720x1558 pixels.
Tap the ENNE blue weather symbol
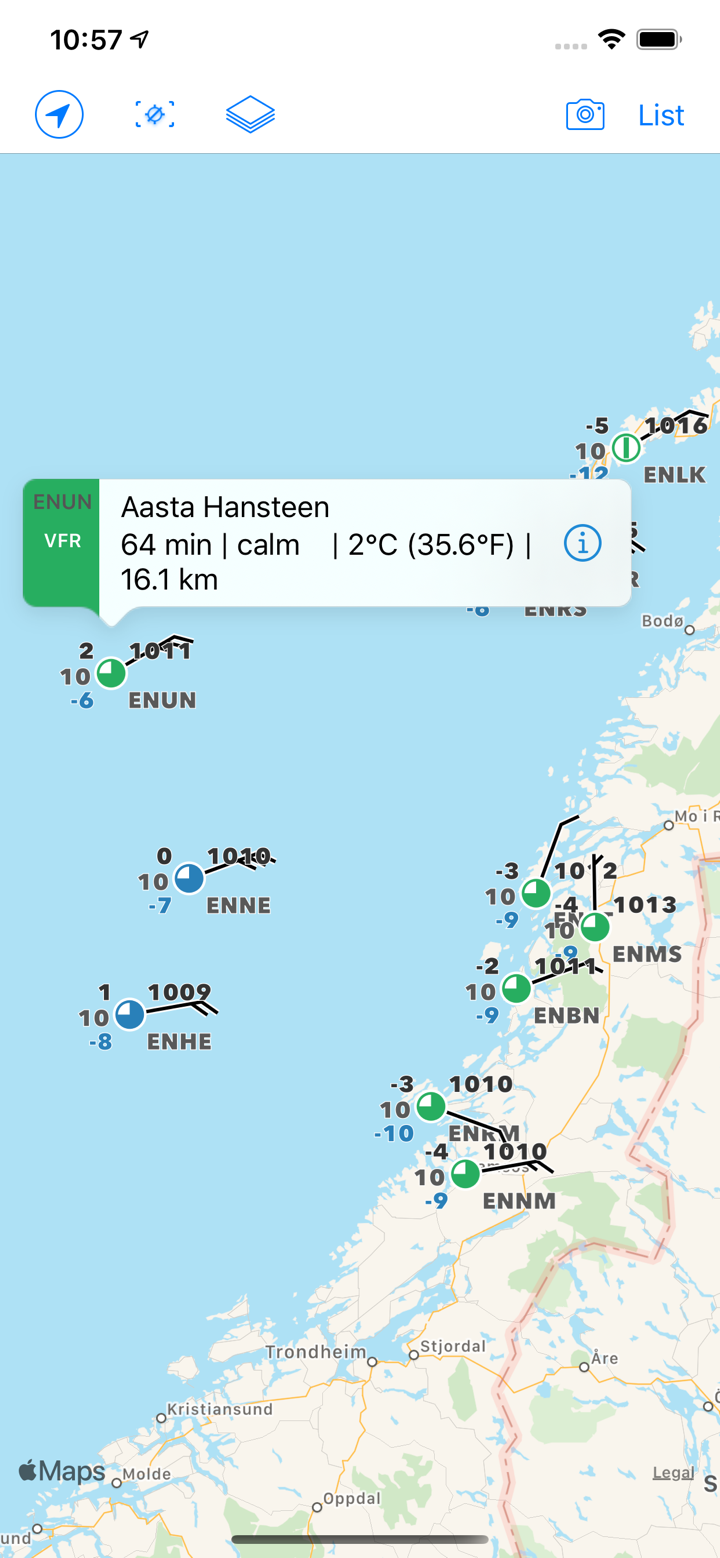pyautogui.click(x=187, y=877)
